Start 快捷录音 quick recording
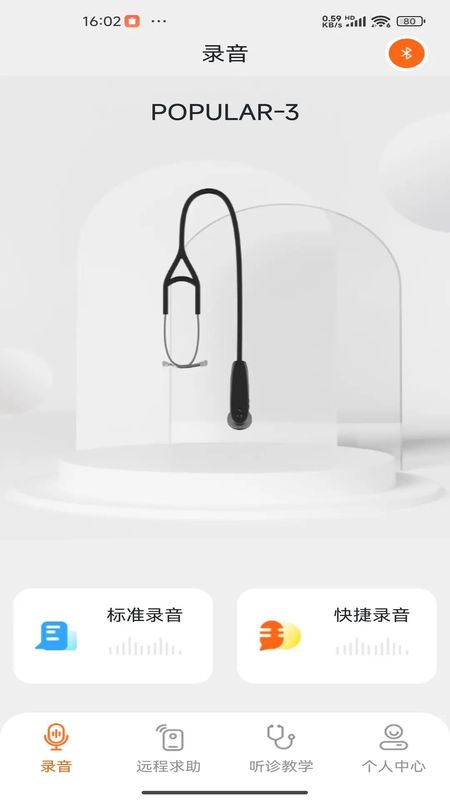 point(337,636)
